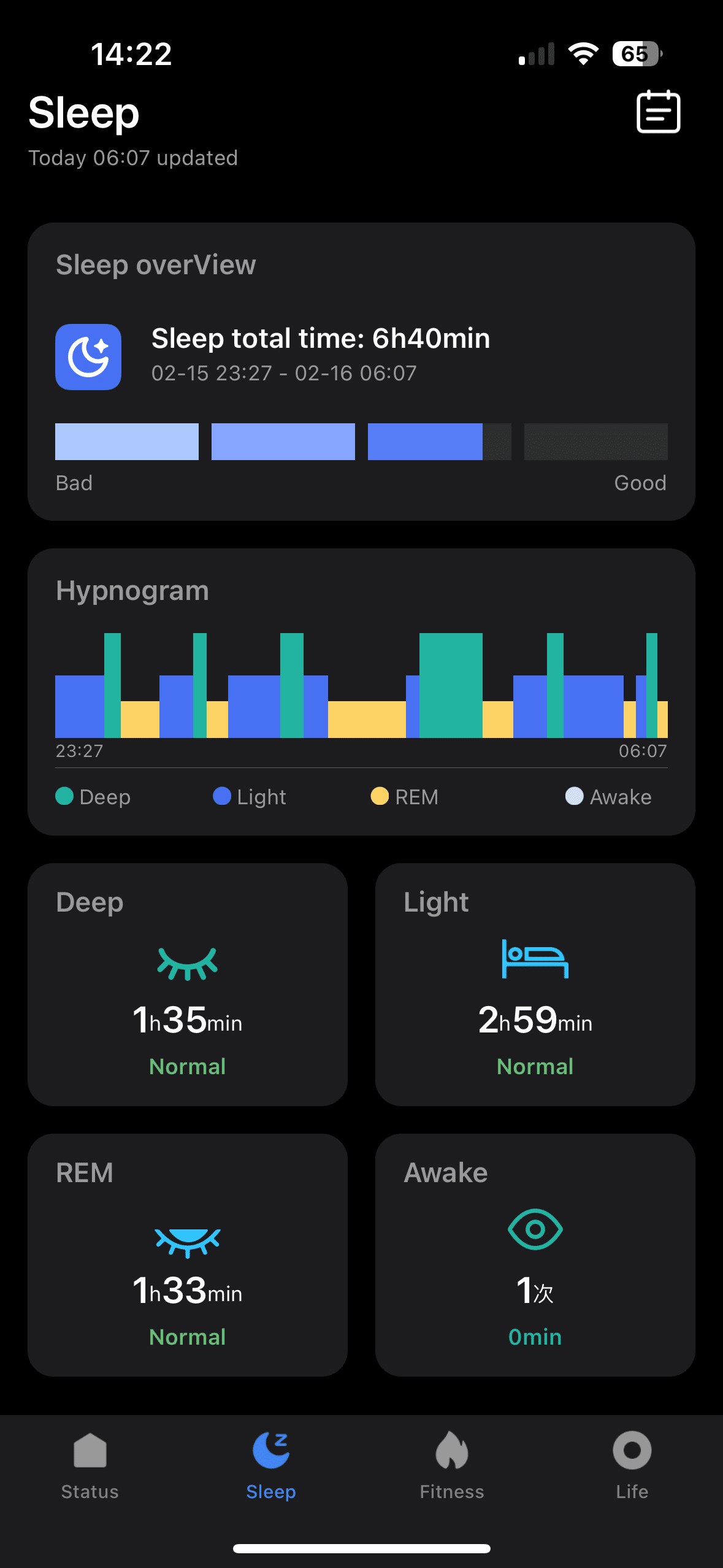Open the Deep sleep card
723x1568 pixels.
(x=188, y=985)
